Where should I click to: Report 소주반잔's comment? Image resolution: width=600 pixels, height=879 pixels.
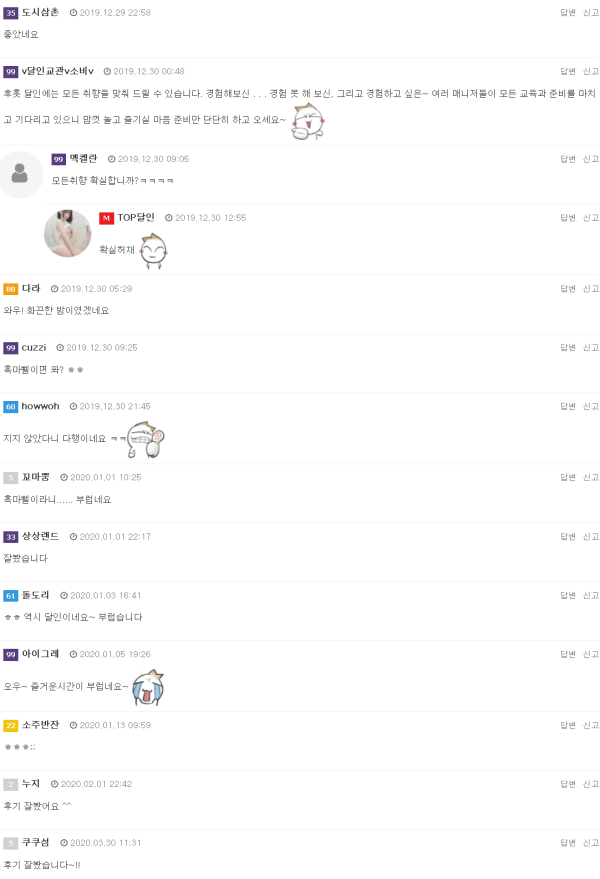click(x=591, y=725)
